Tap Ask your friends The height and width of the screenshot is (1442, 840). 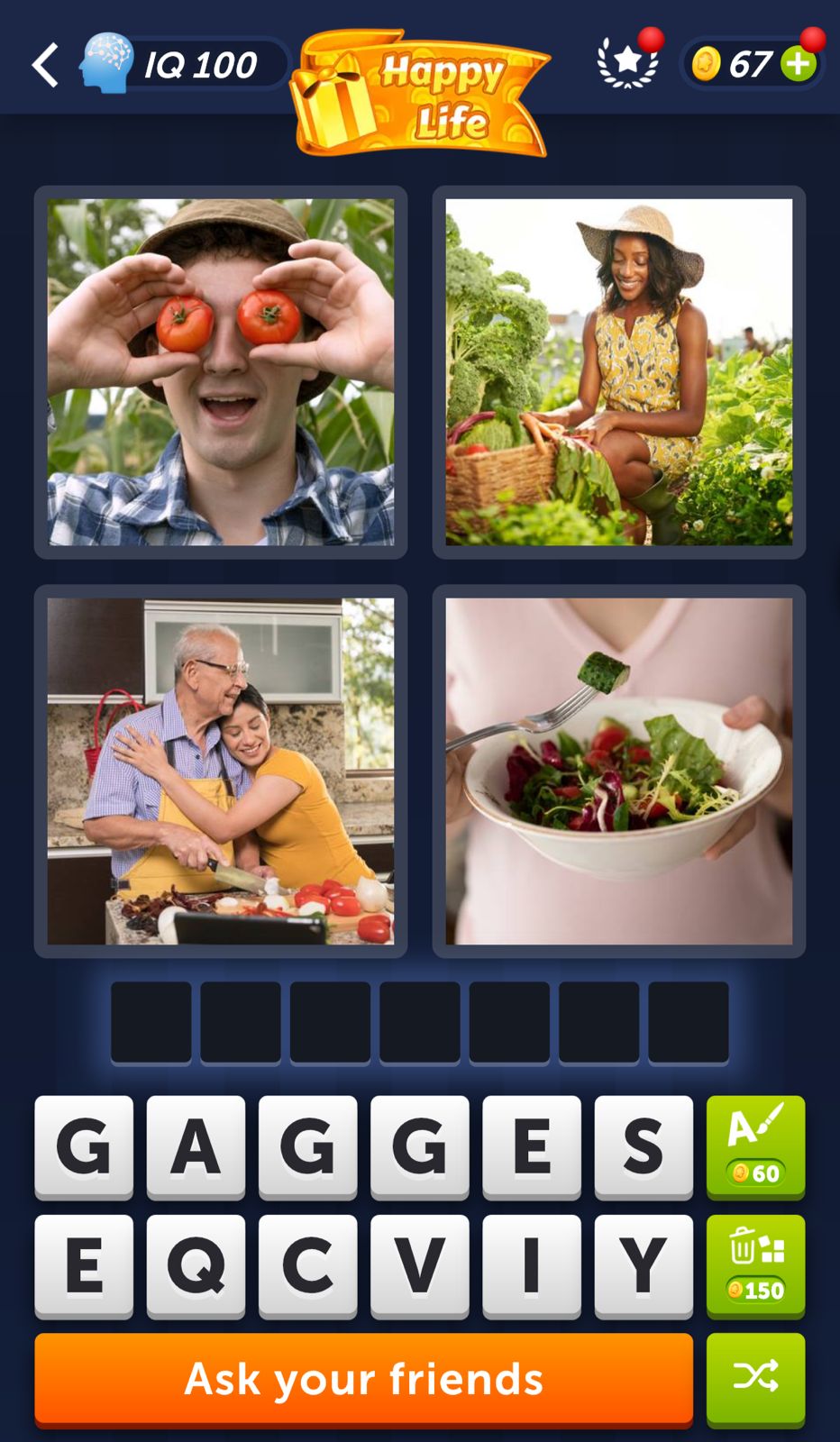pos(363,1379)
